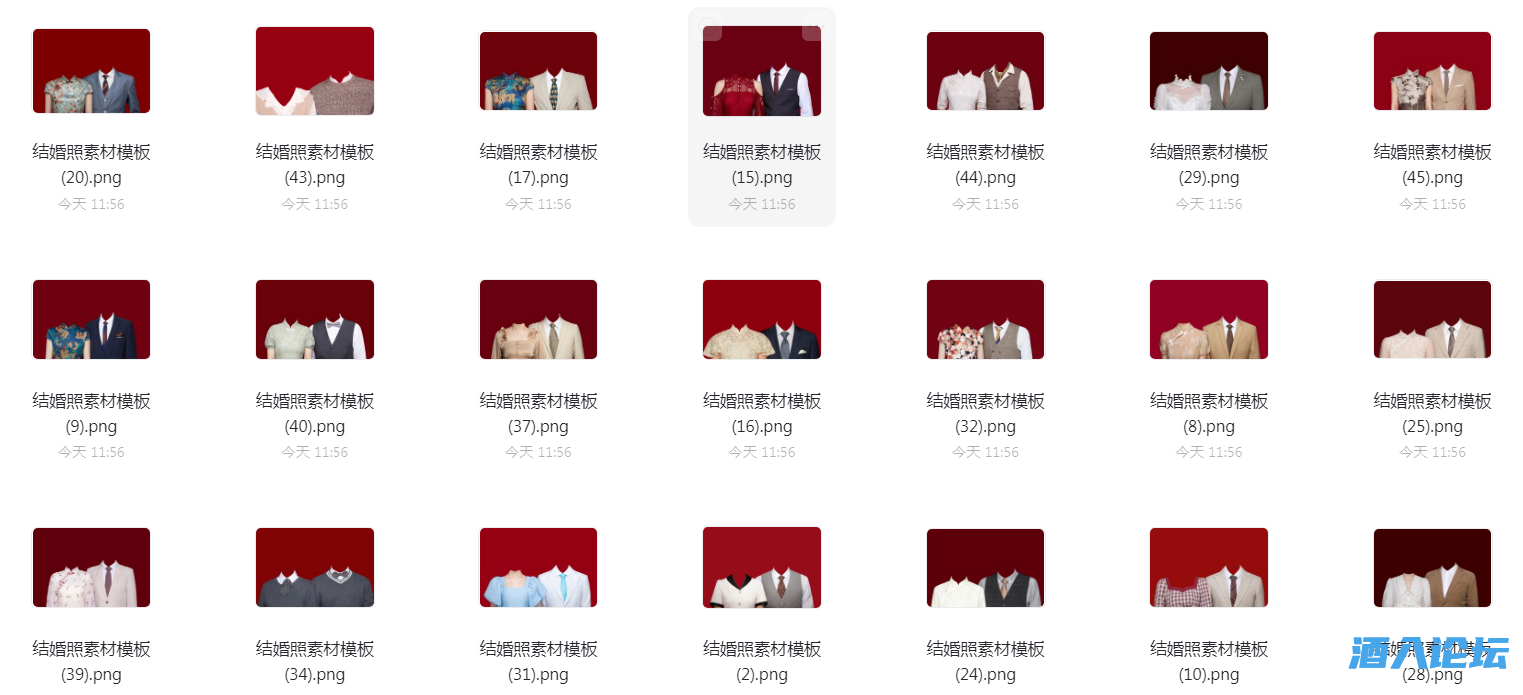Open highlighted file 结婚照素材模板 (15).png
The image size is (1523, 695).
(762, 73)
